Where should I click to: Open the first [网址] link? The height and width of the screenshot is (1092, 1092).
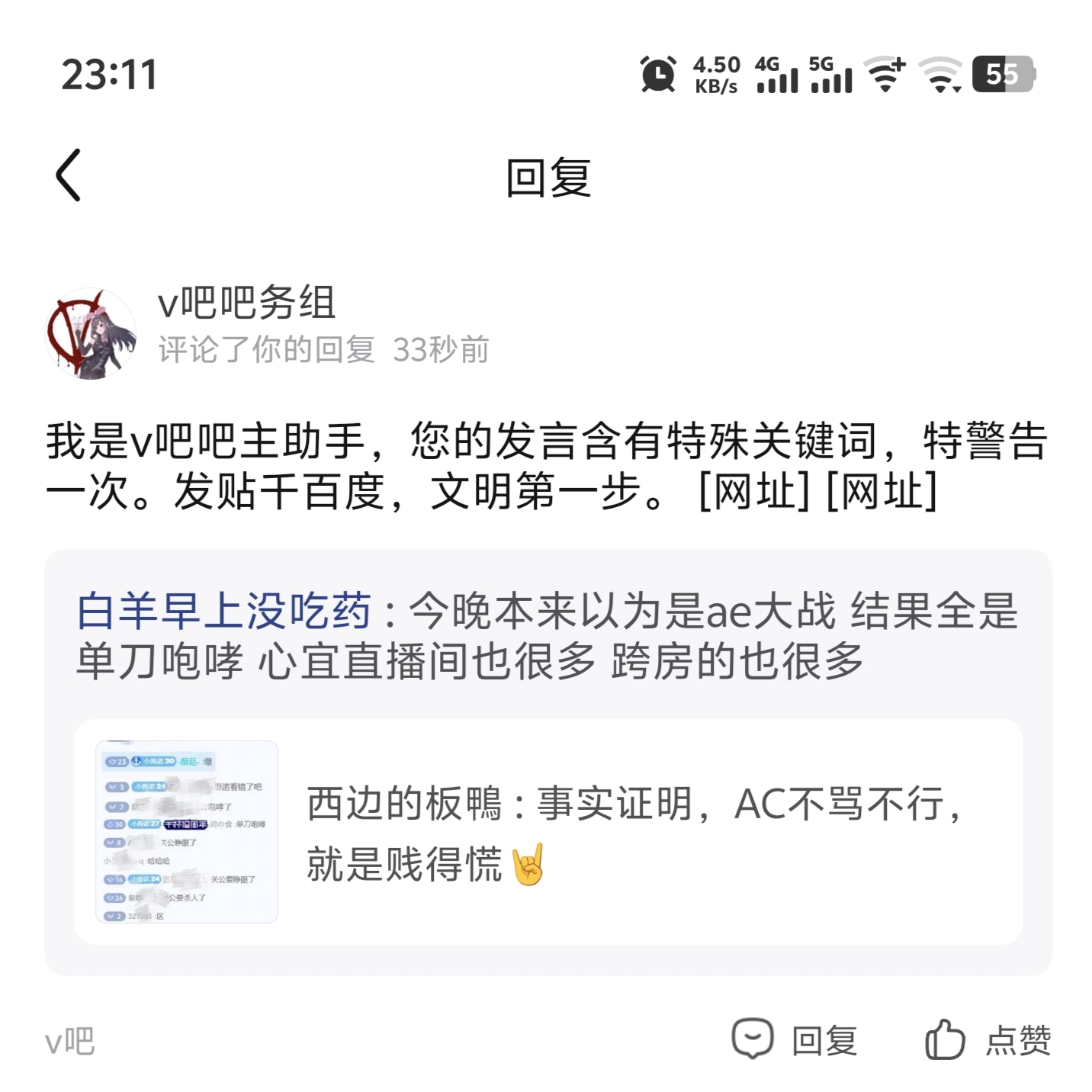click(754, 491)
